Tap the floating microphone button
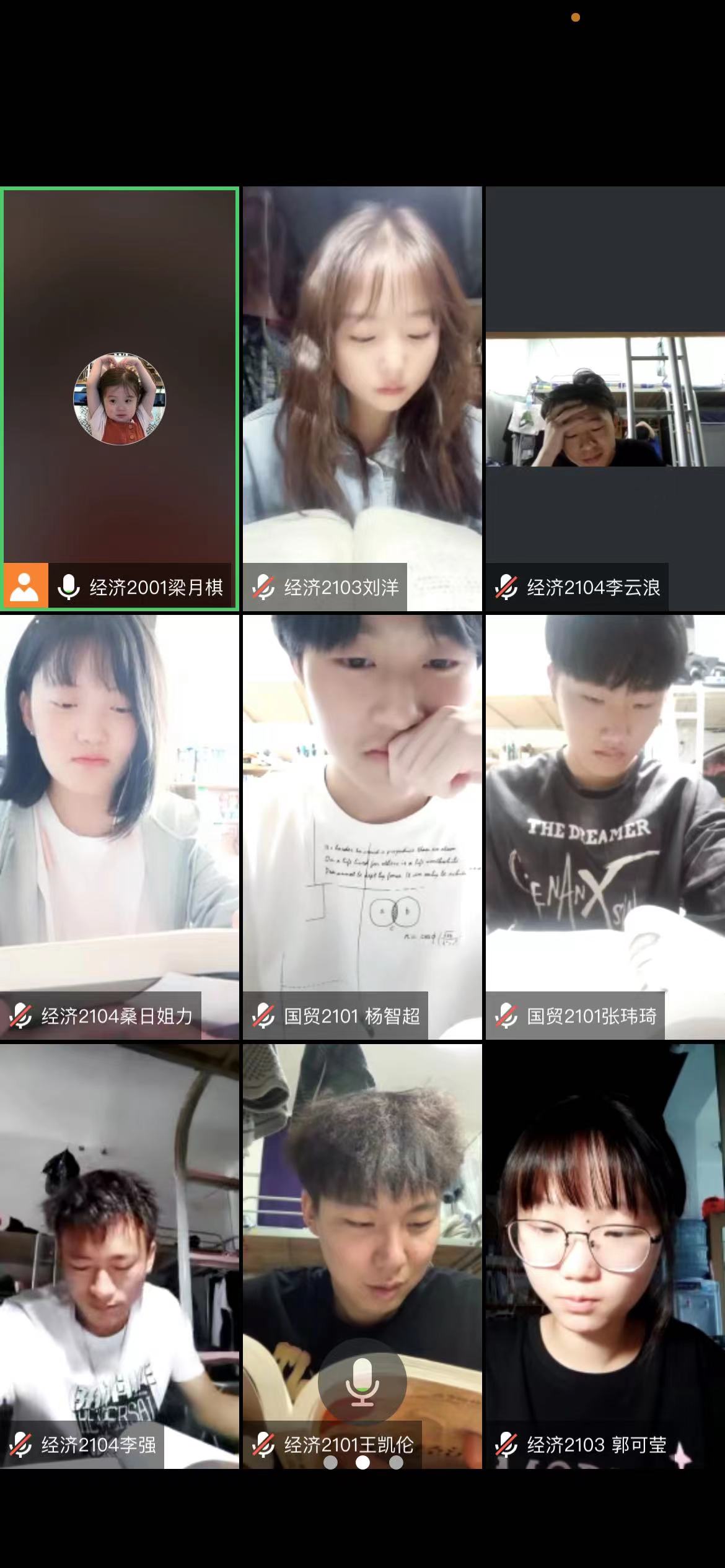The width and height of the screenshot is (725, 1568). point(362,1382)
